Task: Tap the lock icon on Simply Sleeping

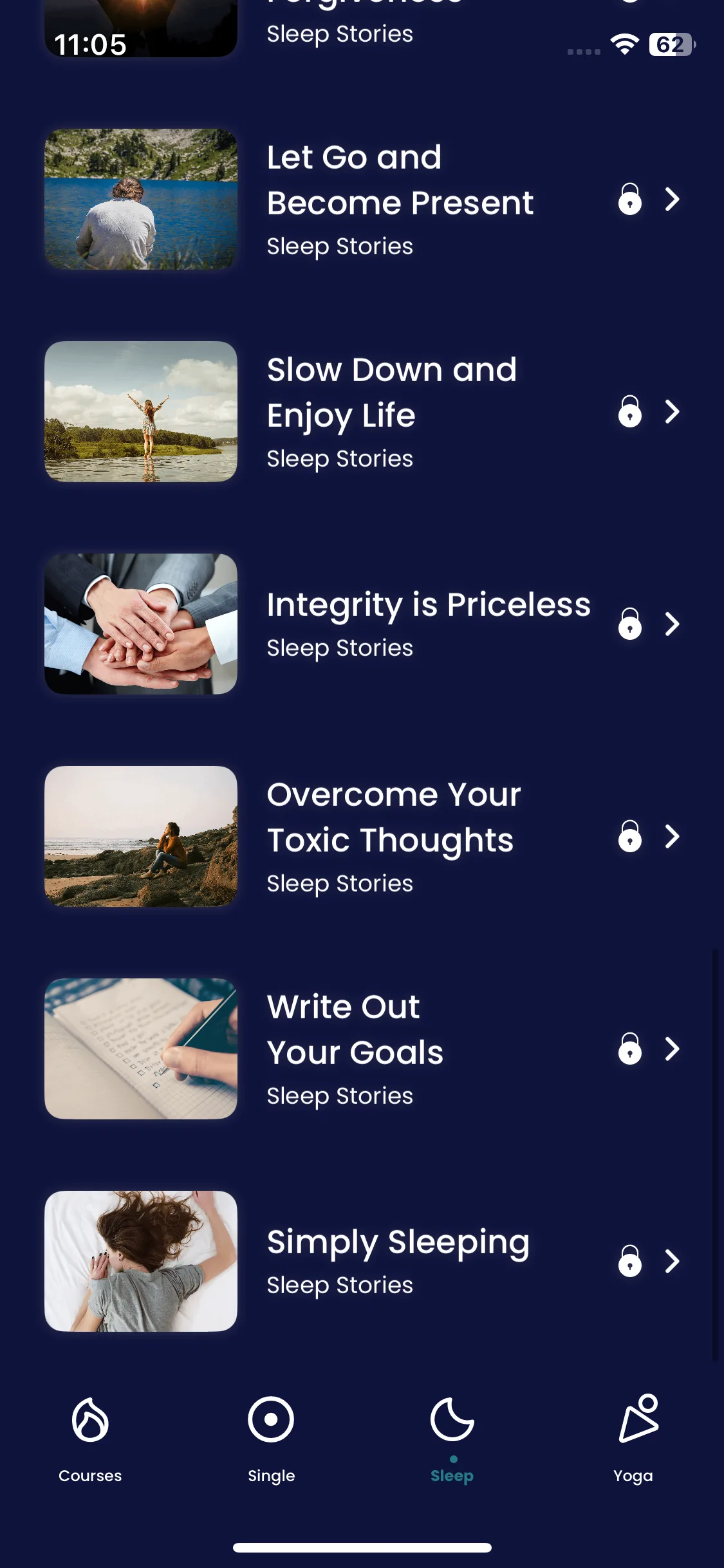Action: click(x=630, y=1261)
